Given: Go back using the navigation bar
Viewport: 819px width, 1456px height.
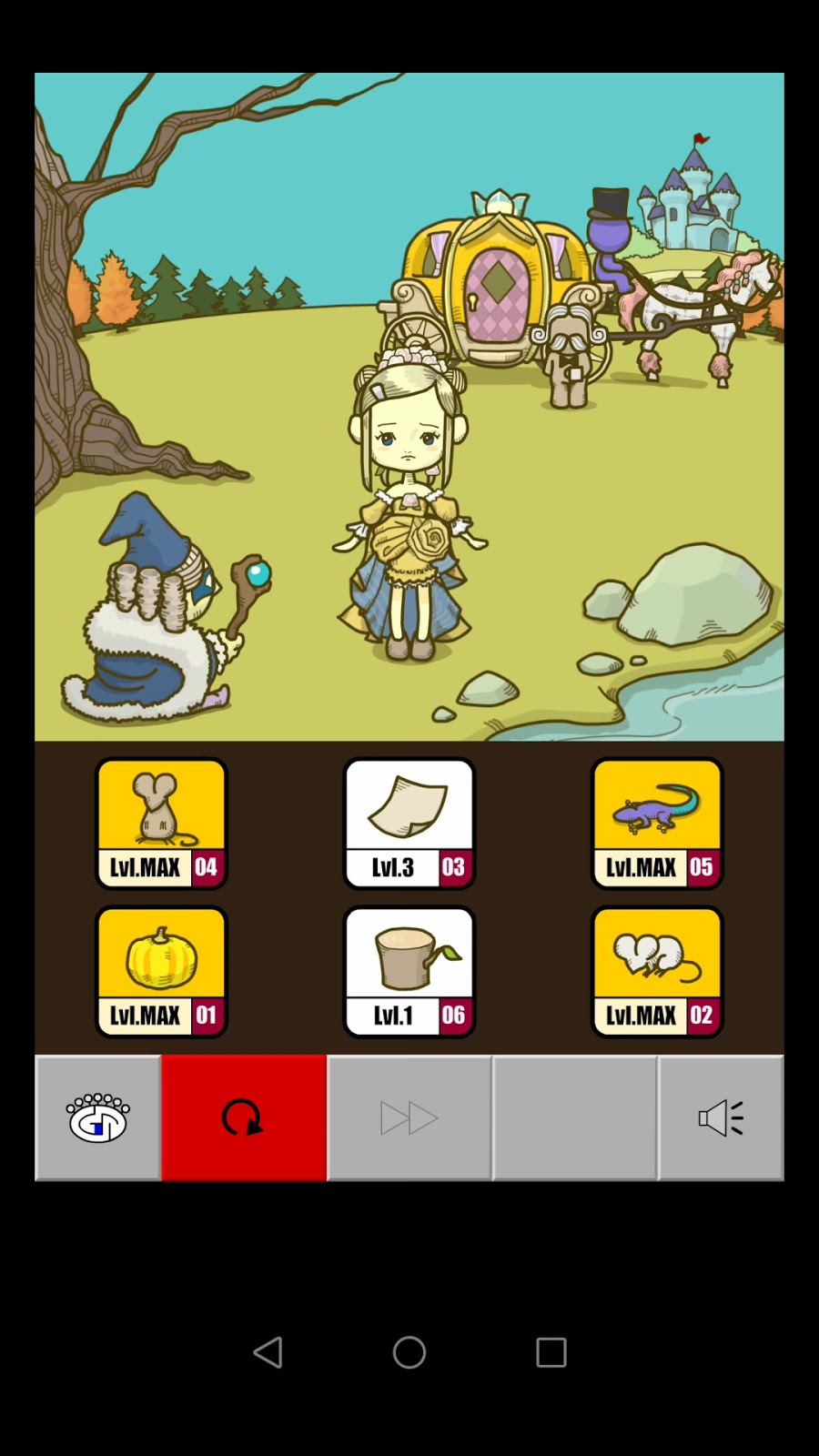Looking at the screenshot, I should point(268,1352).
